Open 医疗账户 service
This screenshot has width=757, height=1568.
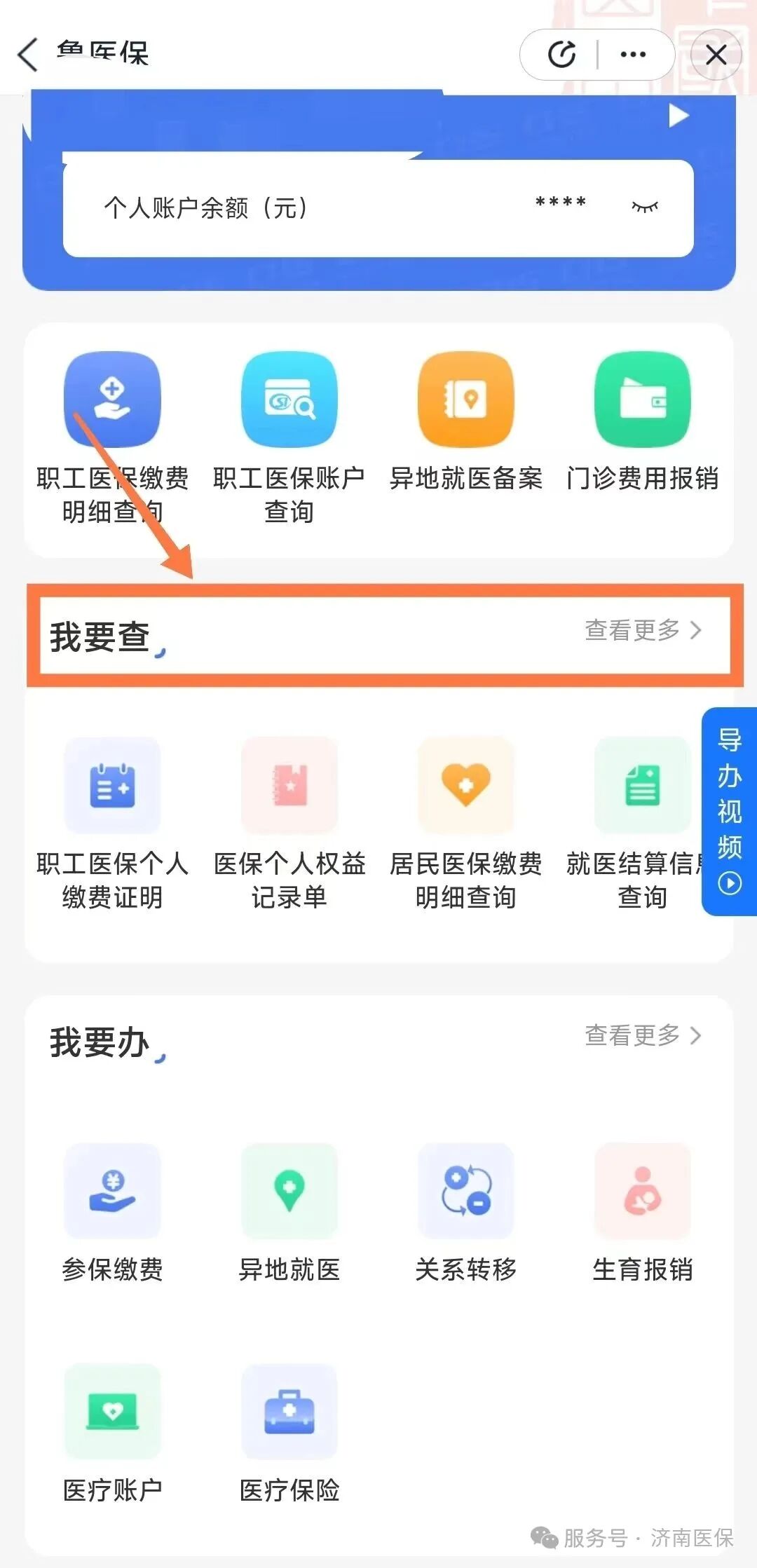click(112, 1411)
